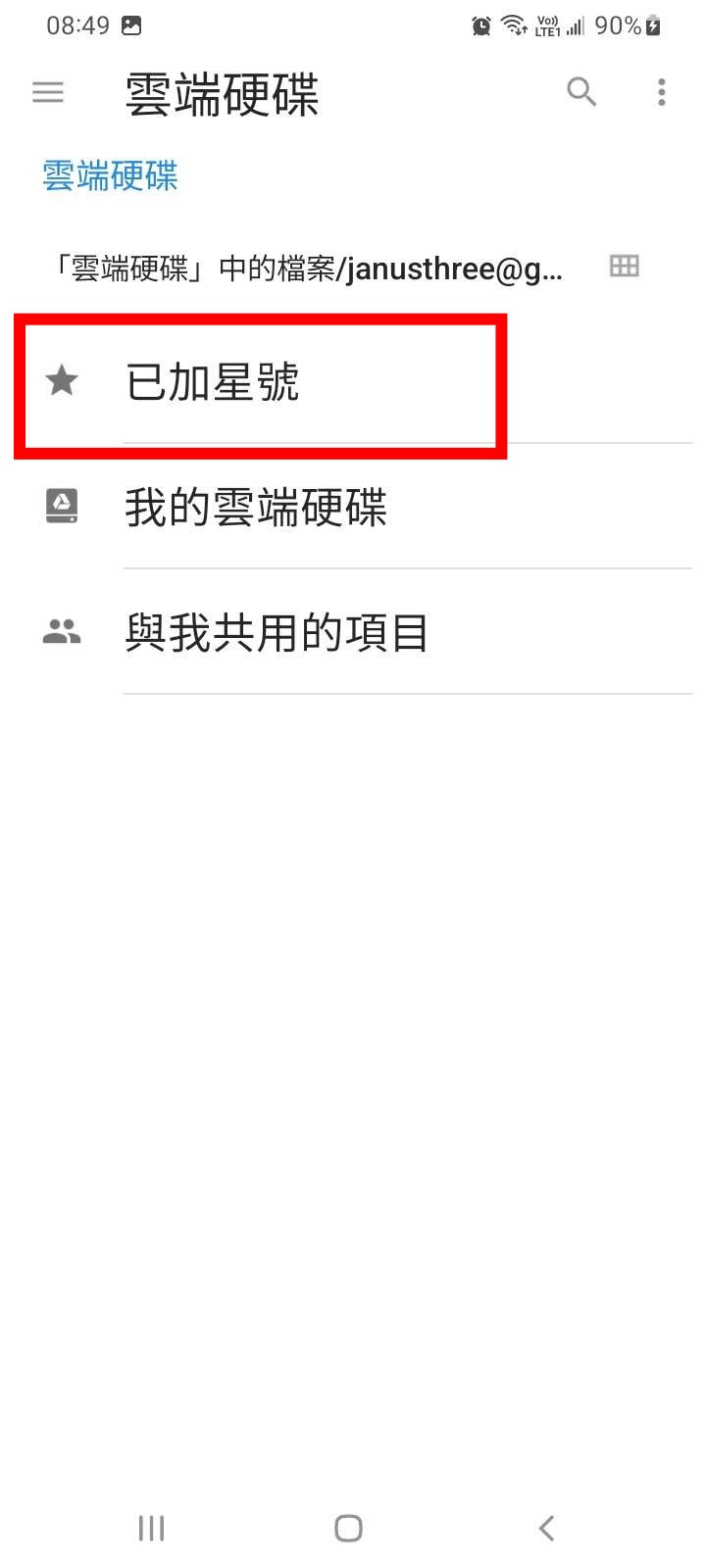Open the 已加星號 starred folder
Image resolution: width=706 pixels, height=1568 pixels.
260,382
